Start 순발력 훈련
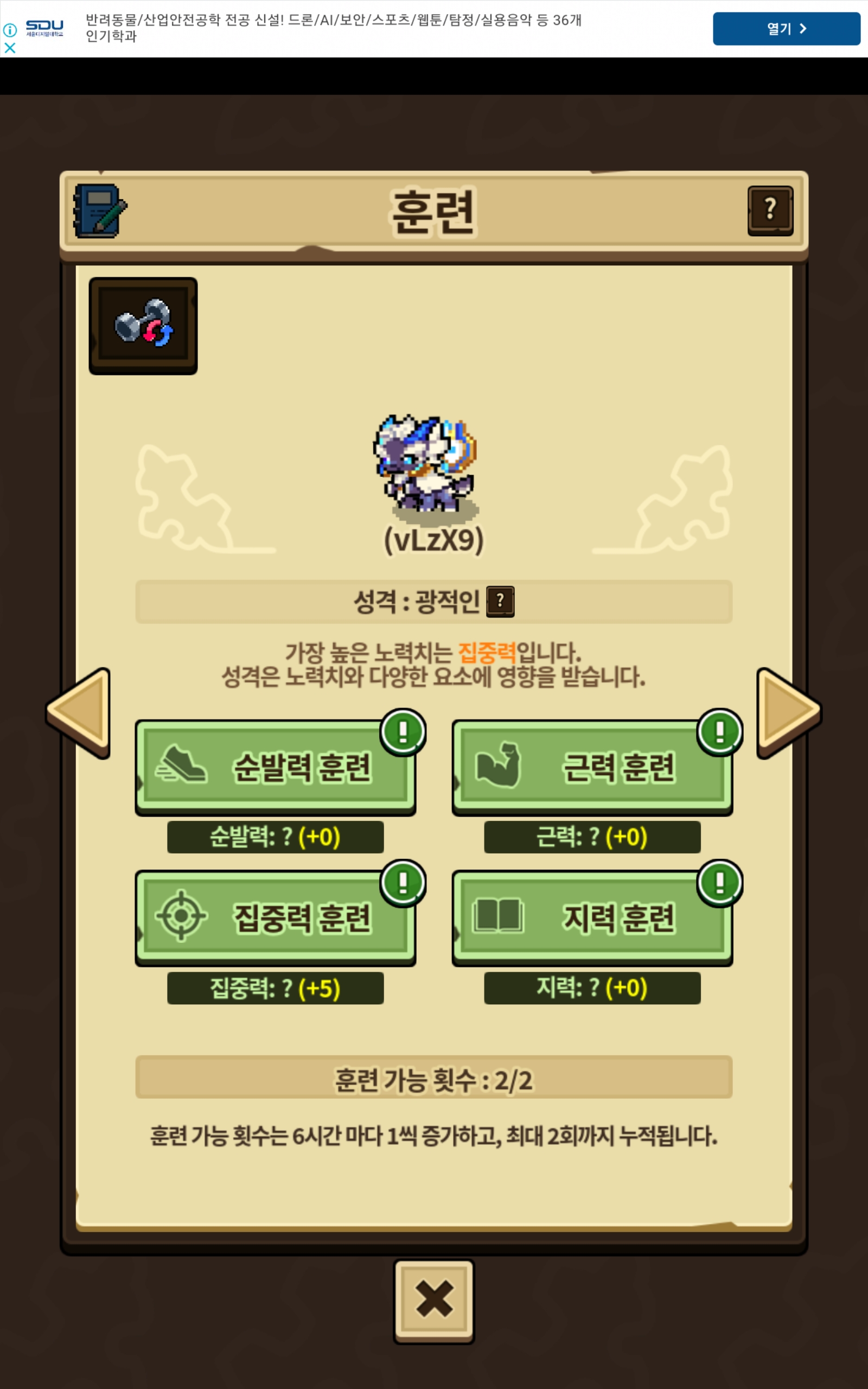The width and height of the screenshot is (868, 1389). point(276,767)
